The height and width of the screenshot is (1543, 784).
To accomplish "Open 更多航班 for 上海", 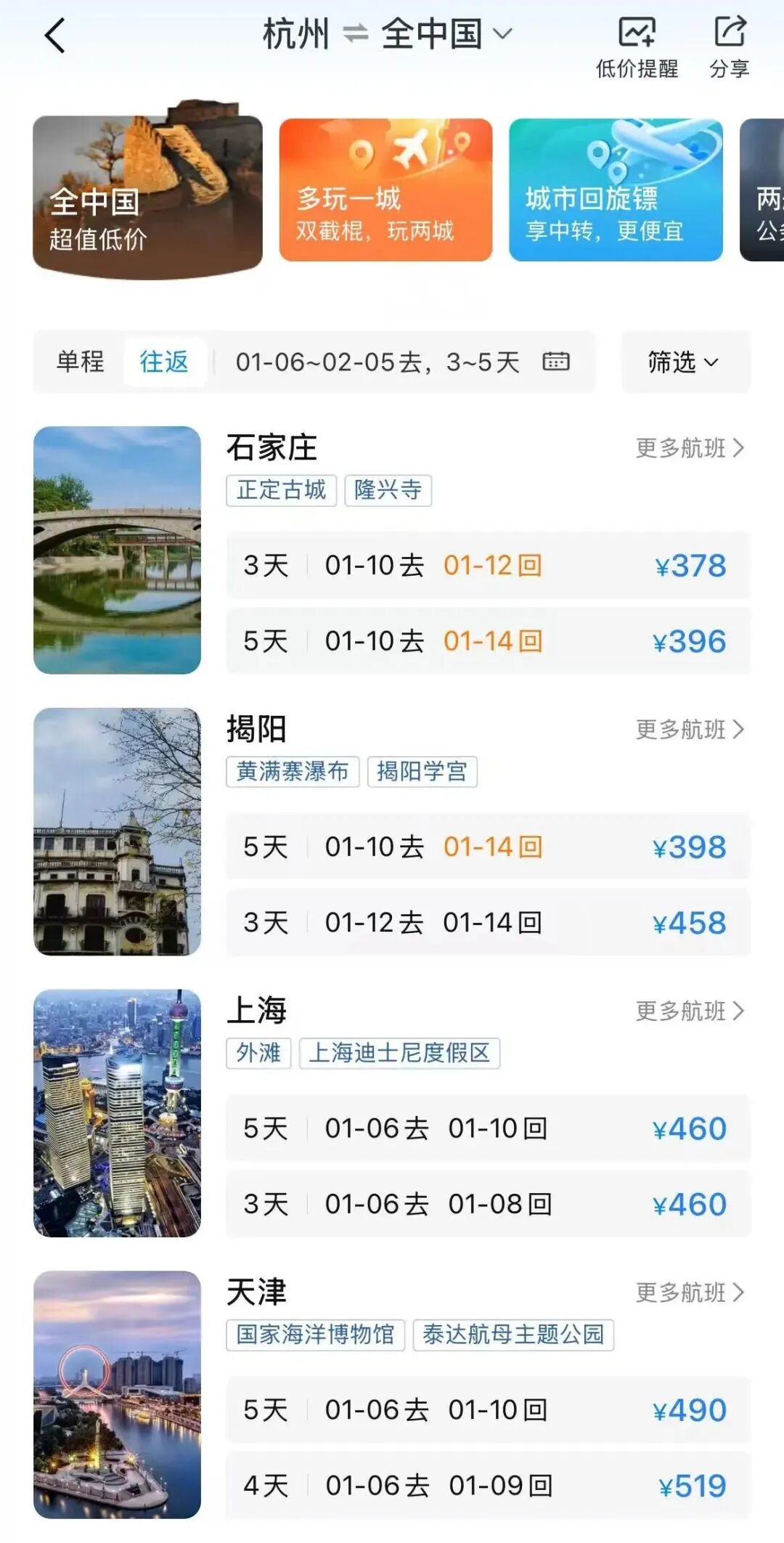I will 688,1009.
